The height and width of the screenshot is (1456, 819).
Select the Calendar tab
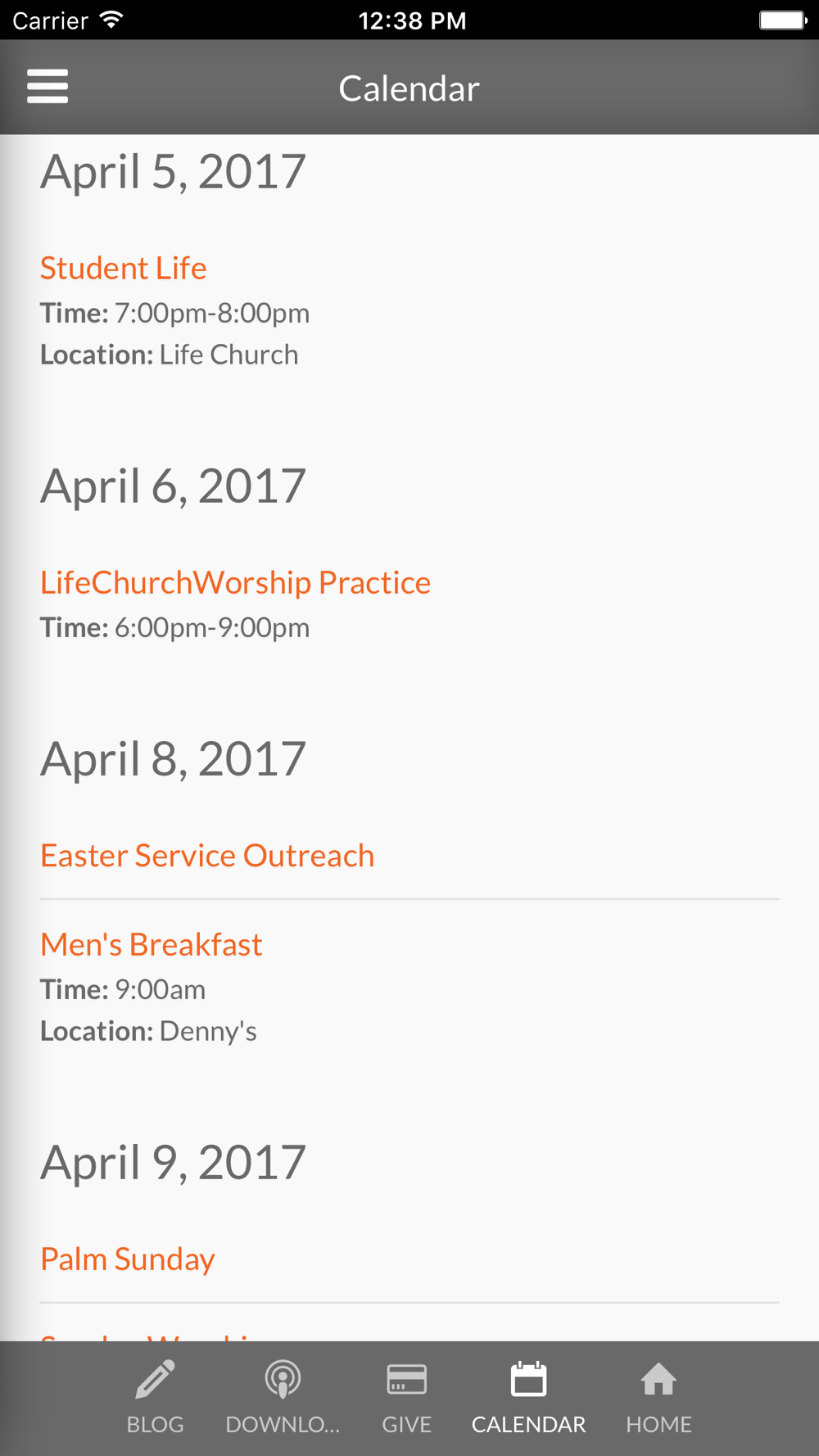pos(529,1399)
